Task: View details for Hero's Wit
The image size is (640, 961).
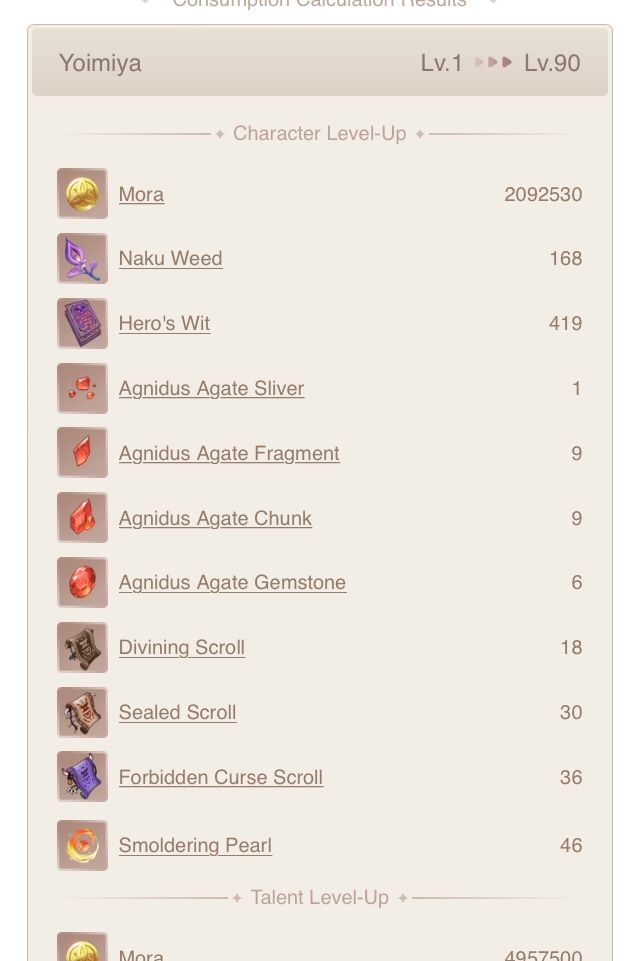Action: coord(164,323)
